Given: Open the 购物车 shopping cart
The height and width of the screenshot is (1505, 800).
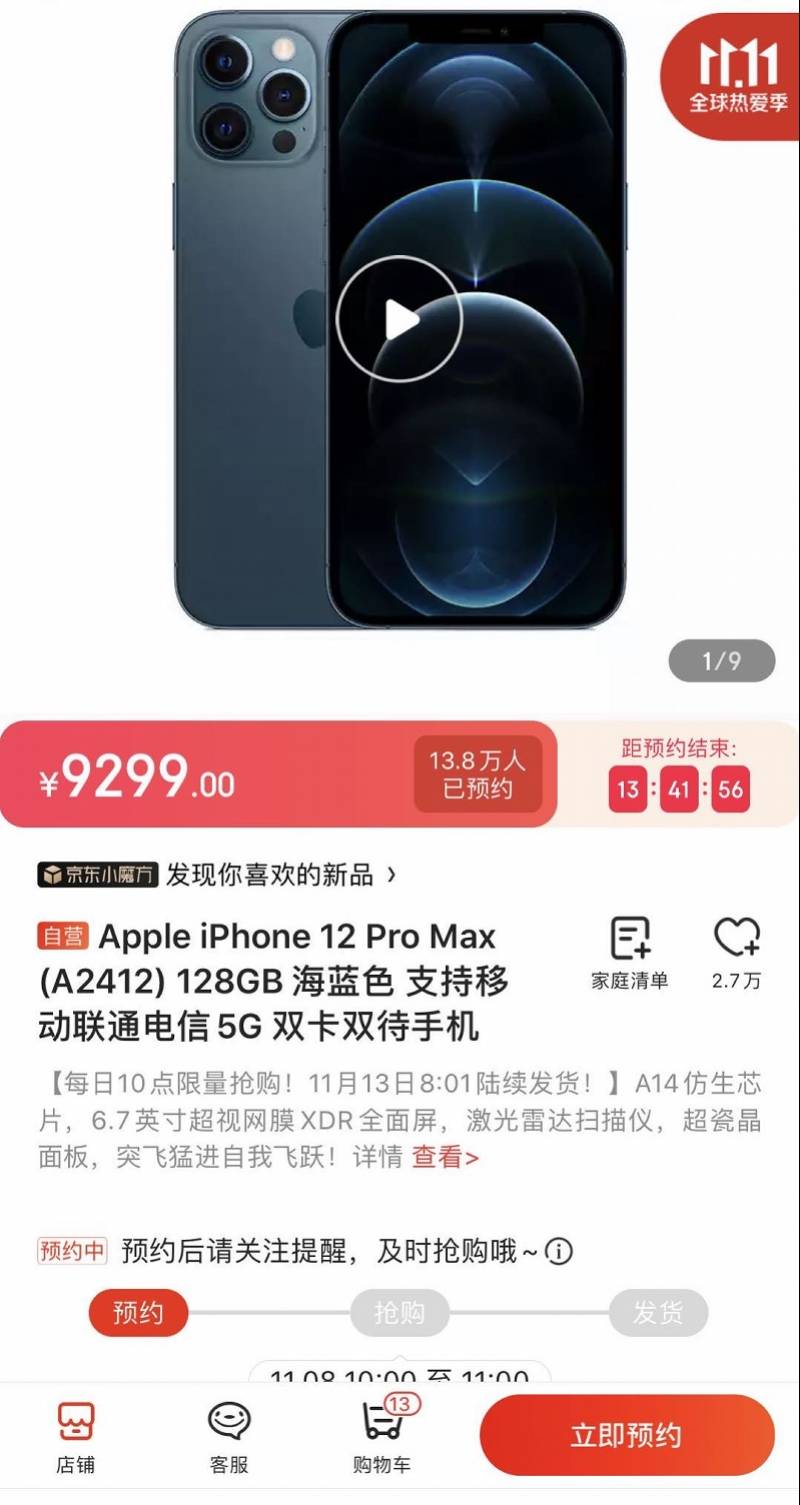Looking at the screenshot, I should 382,1437.
